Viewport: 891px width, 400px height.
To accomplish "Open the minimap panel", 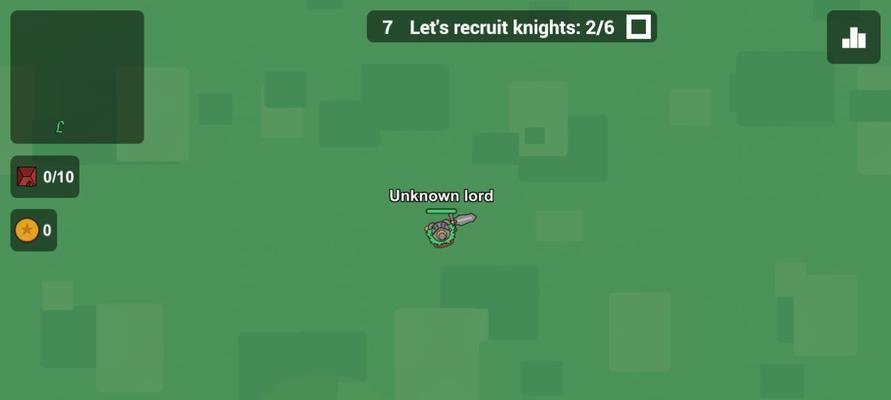I will (x=77, y=77).
